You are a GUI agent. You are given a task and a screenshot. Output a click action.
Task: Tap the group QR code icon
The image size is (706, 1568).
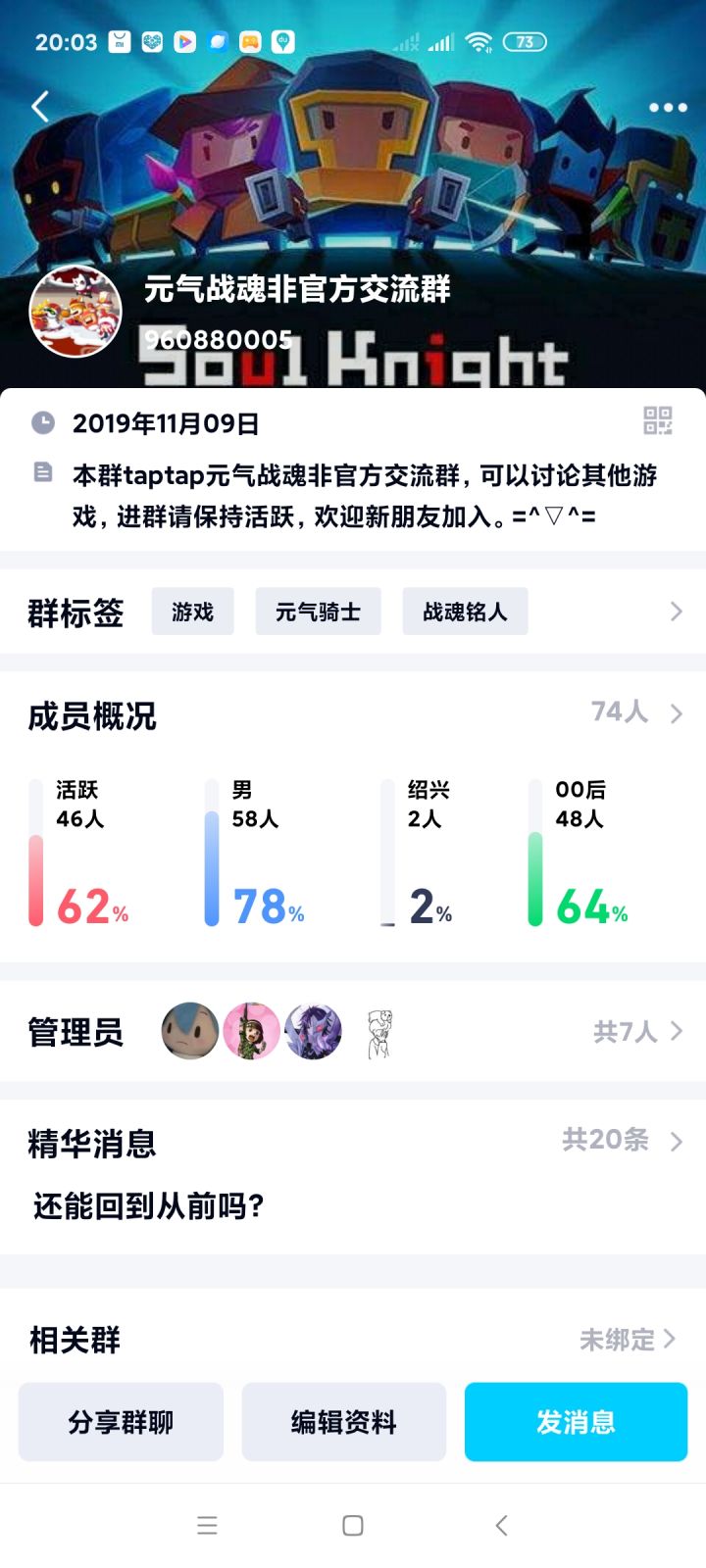(x=660, y=421)
